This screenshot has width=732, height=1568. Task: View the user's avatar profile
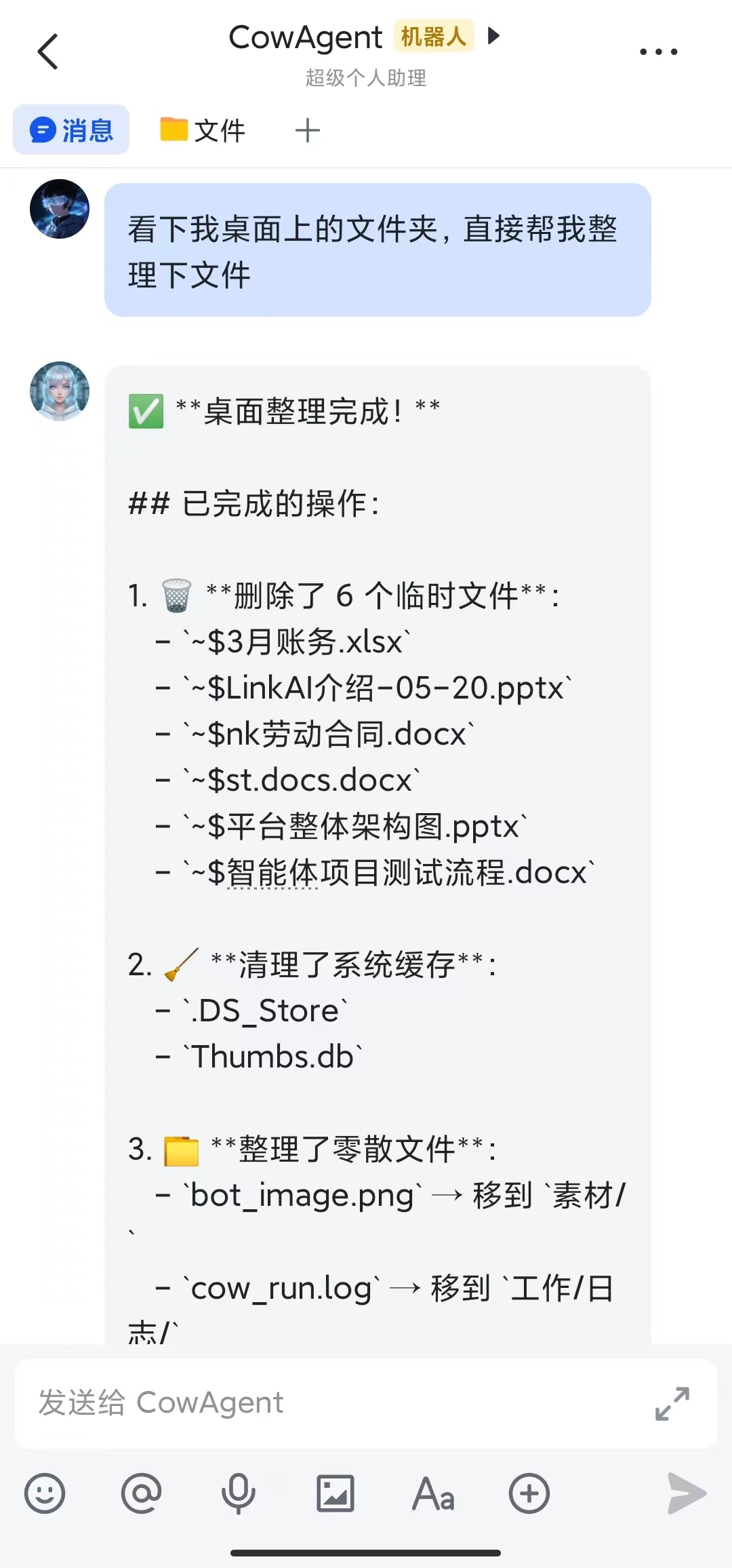[x=60, y=209]
